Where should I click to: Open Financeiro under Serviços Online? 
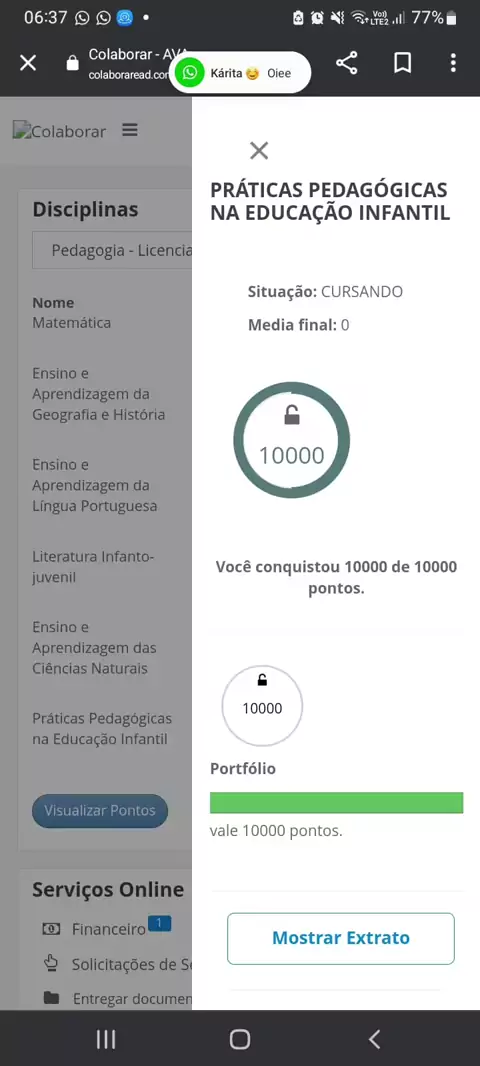pos(109,929)
